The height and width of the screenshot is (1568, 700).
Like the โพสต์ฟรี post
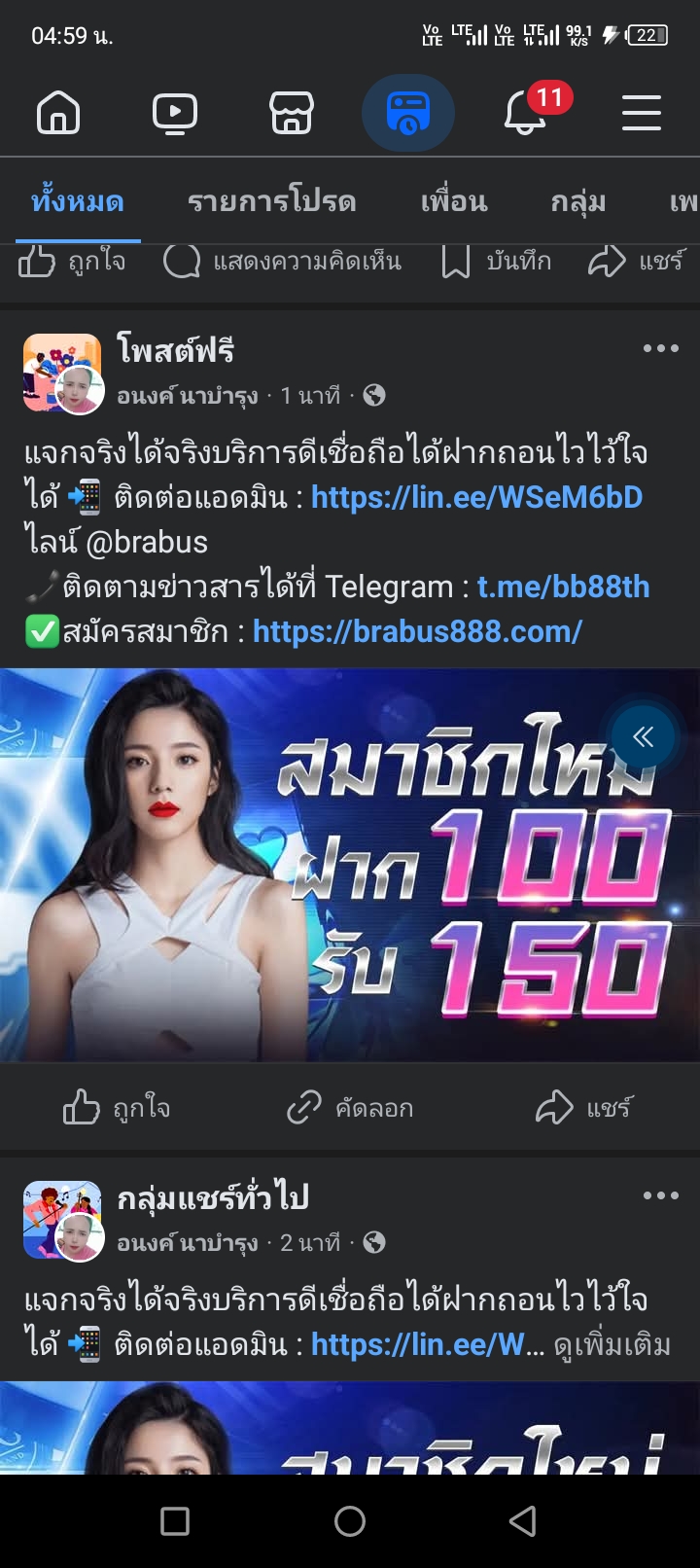click(117, 1108)
